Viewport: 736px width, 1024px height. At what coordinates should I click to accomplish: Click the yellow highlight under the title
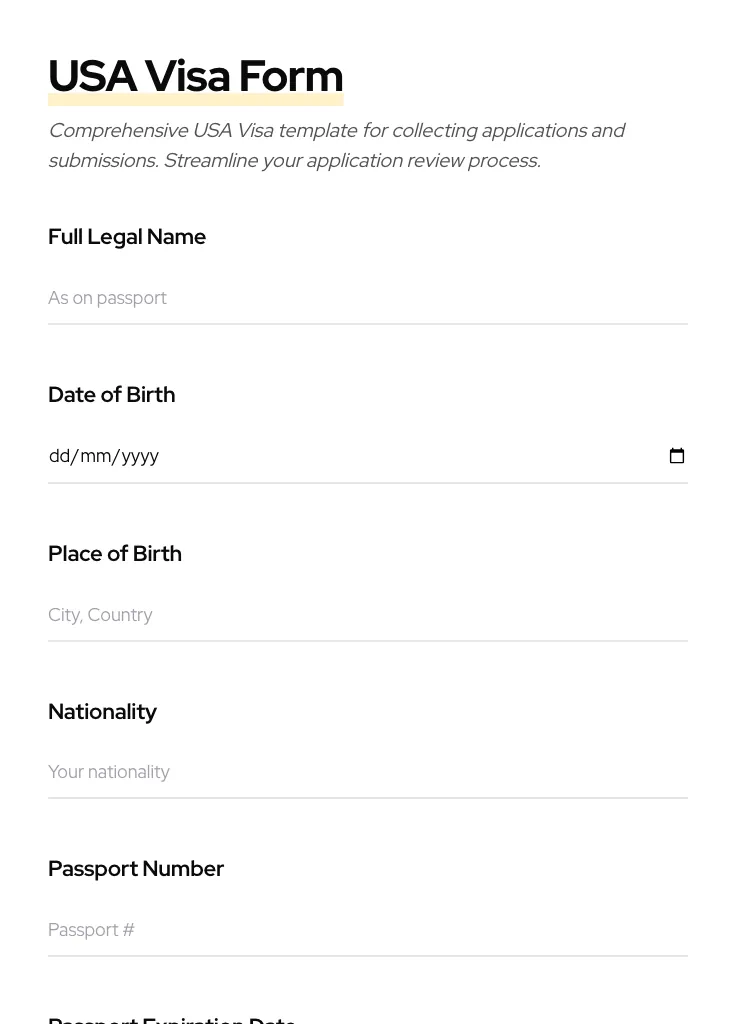(195, 100)
